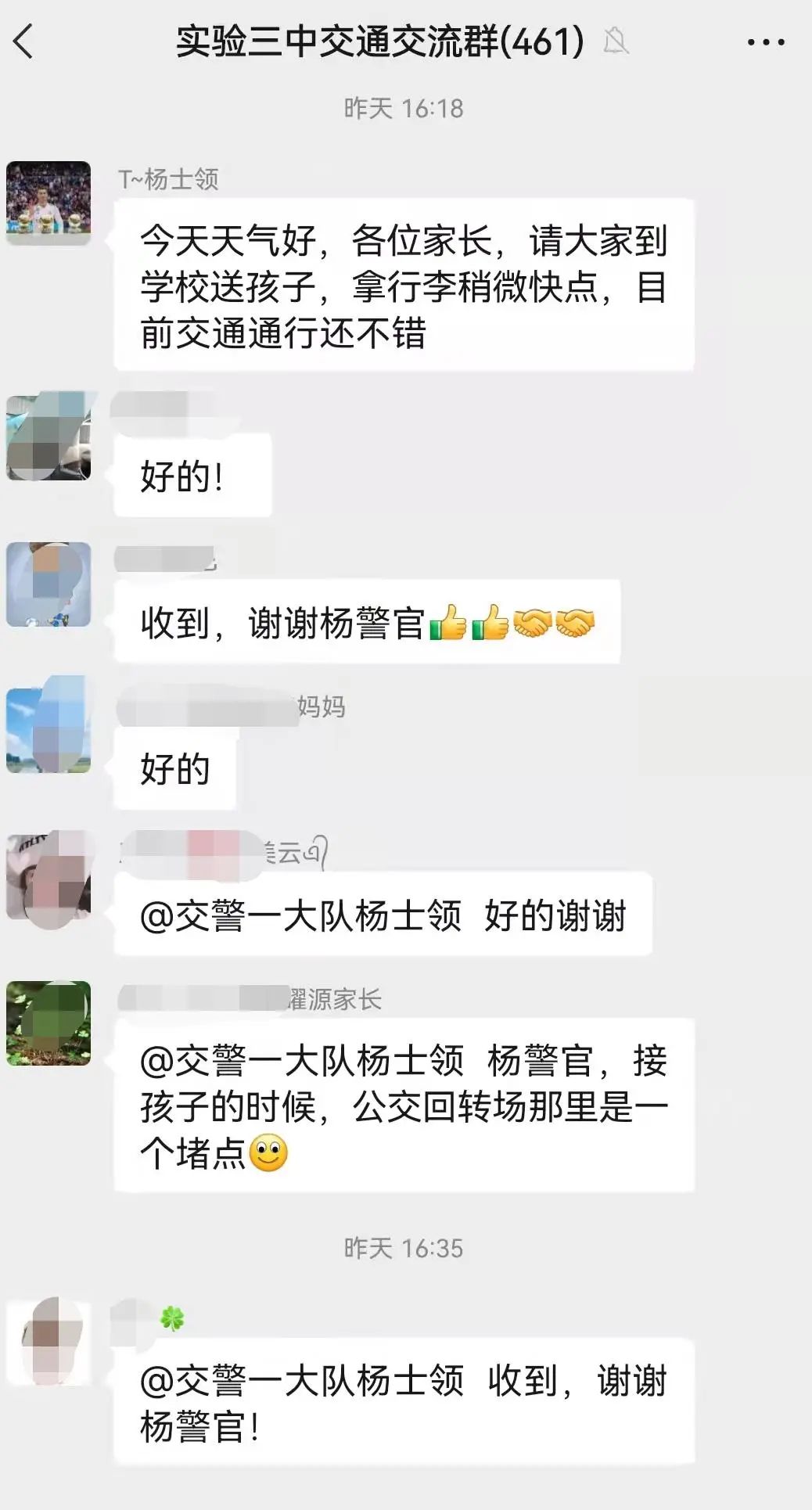This screenshot has height=1510, width=812.
Task: Open the three-dot chat info menu
Action: (x=765, y=42)
